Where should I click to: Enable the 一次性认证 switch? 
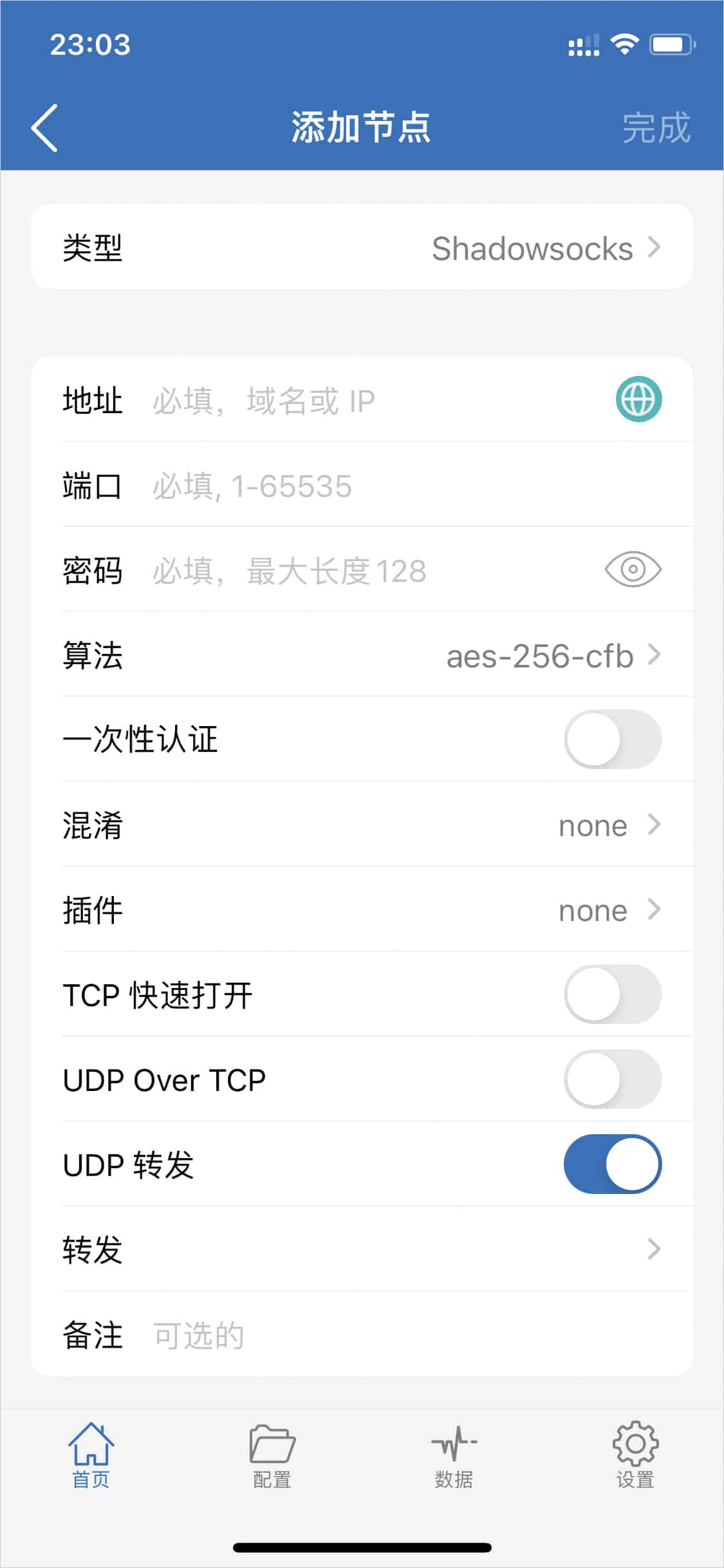(613, 739)
